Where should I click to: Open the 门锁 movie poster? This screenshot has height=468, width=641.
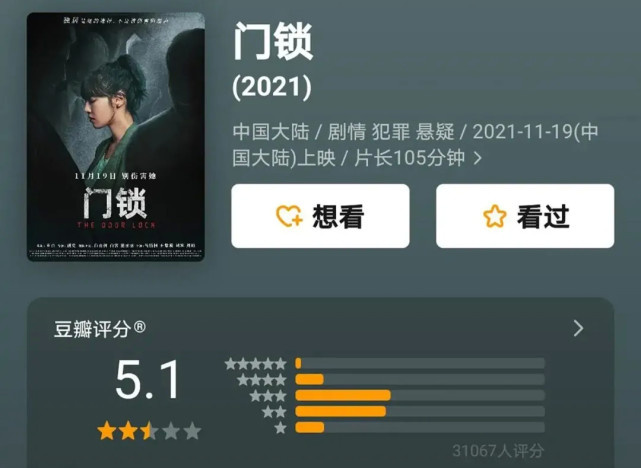pos(115,137)
